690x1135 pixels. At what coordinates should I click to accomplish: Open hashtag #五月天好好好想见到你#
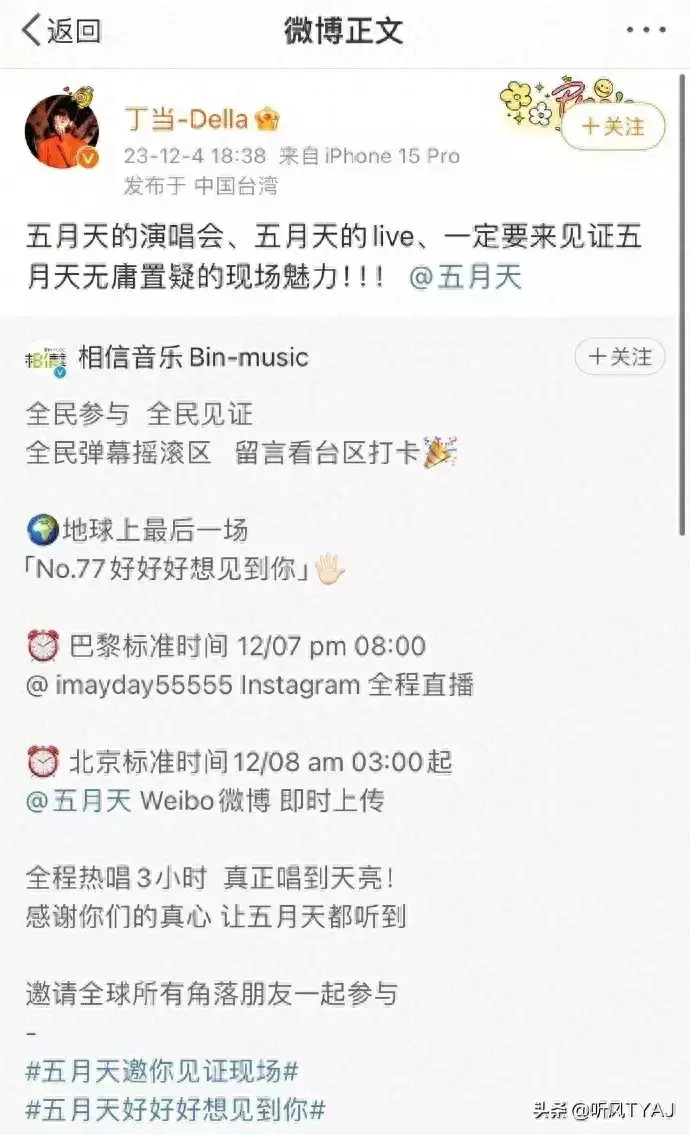click(176, 1109)
